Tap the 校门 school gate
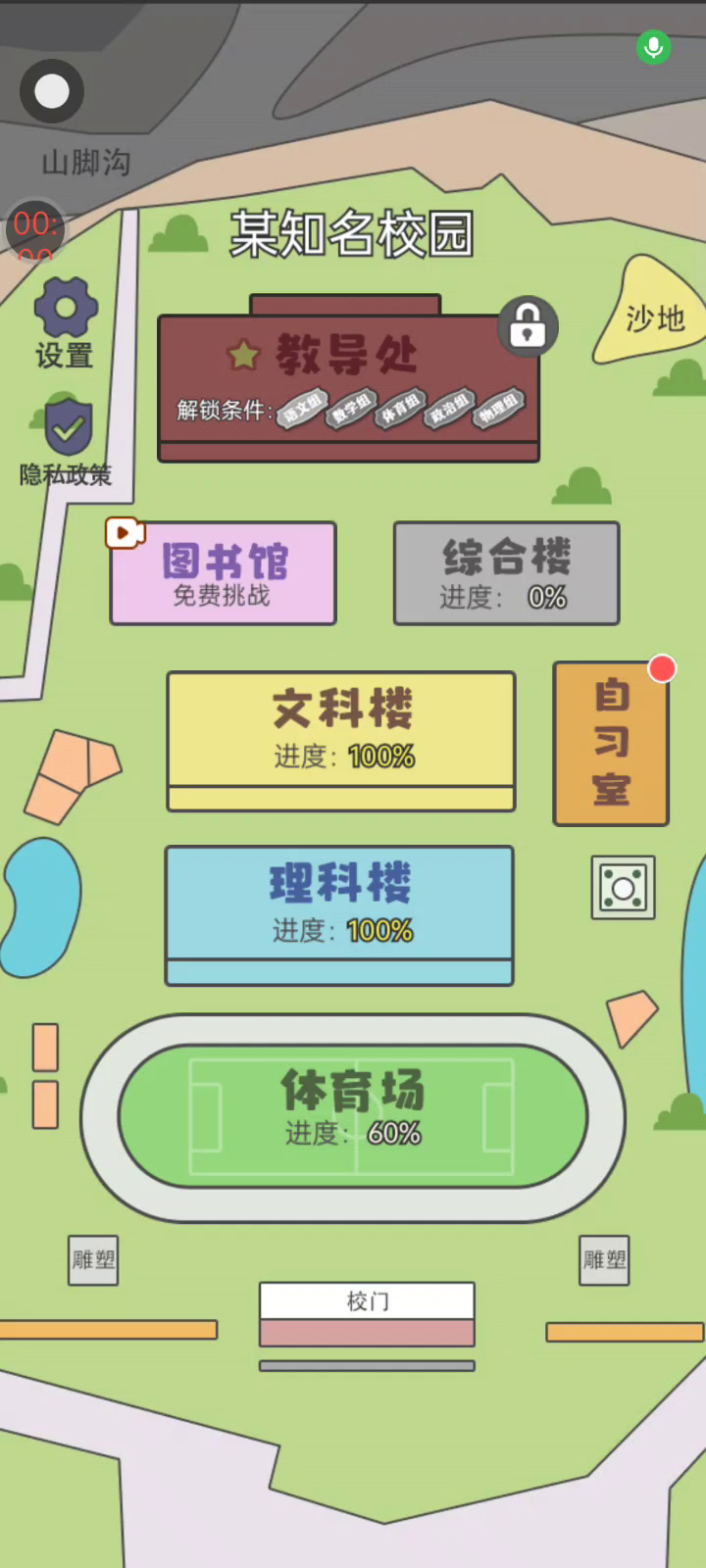 pos(367,1313)
